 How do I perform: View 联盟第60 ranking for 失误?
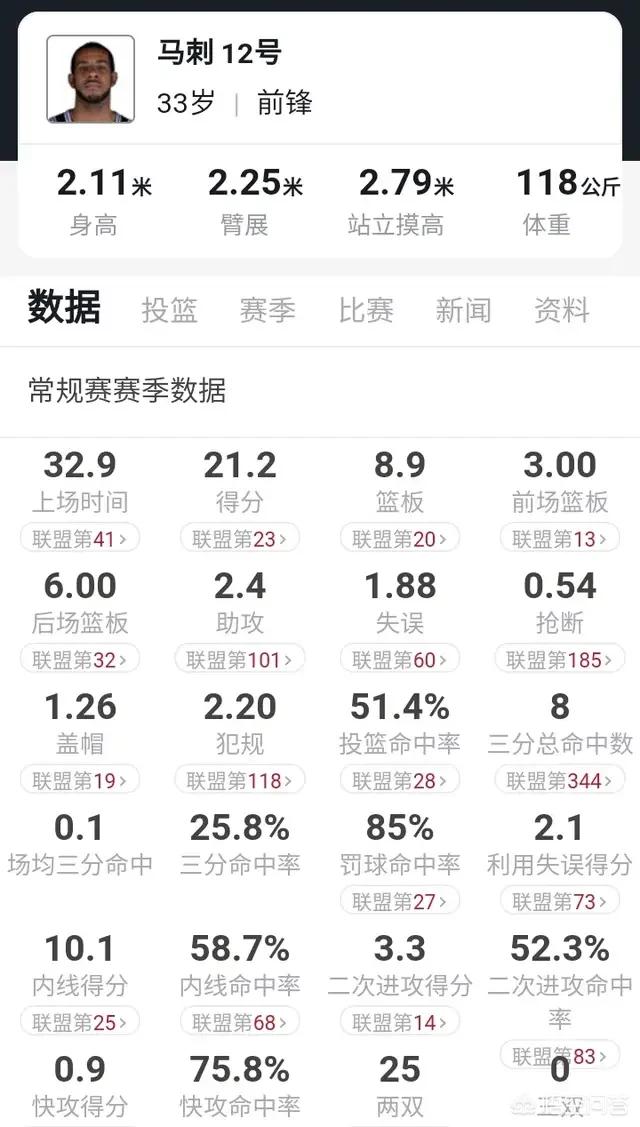click(x=399, y=659)
